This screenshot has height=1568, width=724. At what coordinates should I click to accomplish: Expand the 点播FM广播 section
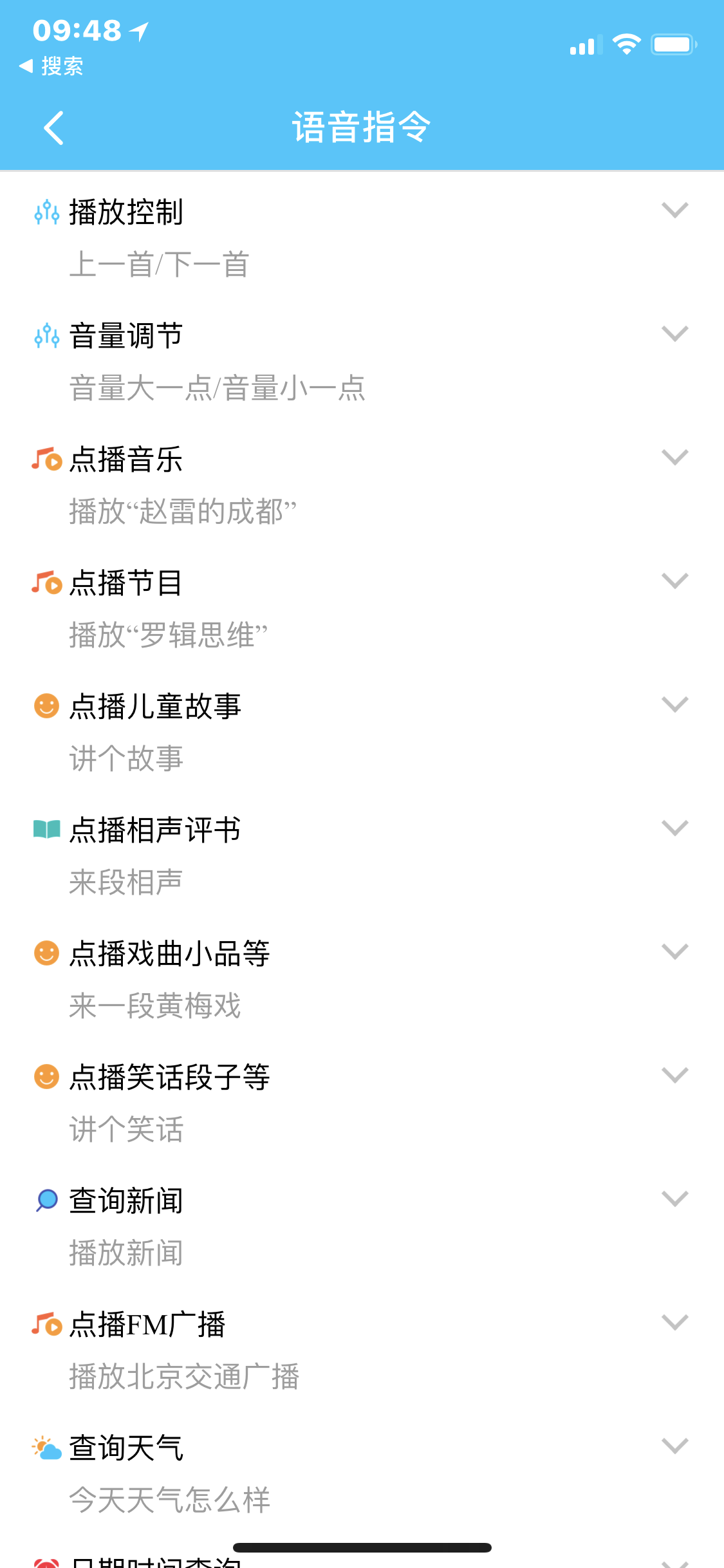pyautogui.click(x=674, y=1322)
